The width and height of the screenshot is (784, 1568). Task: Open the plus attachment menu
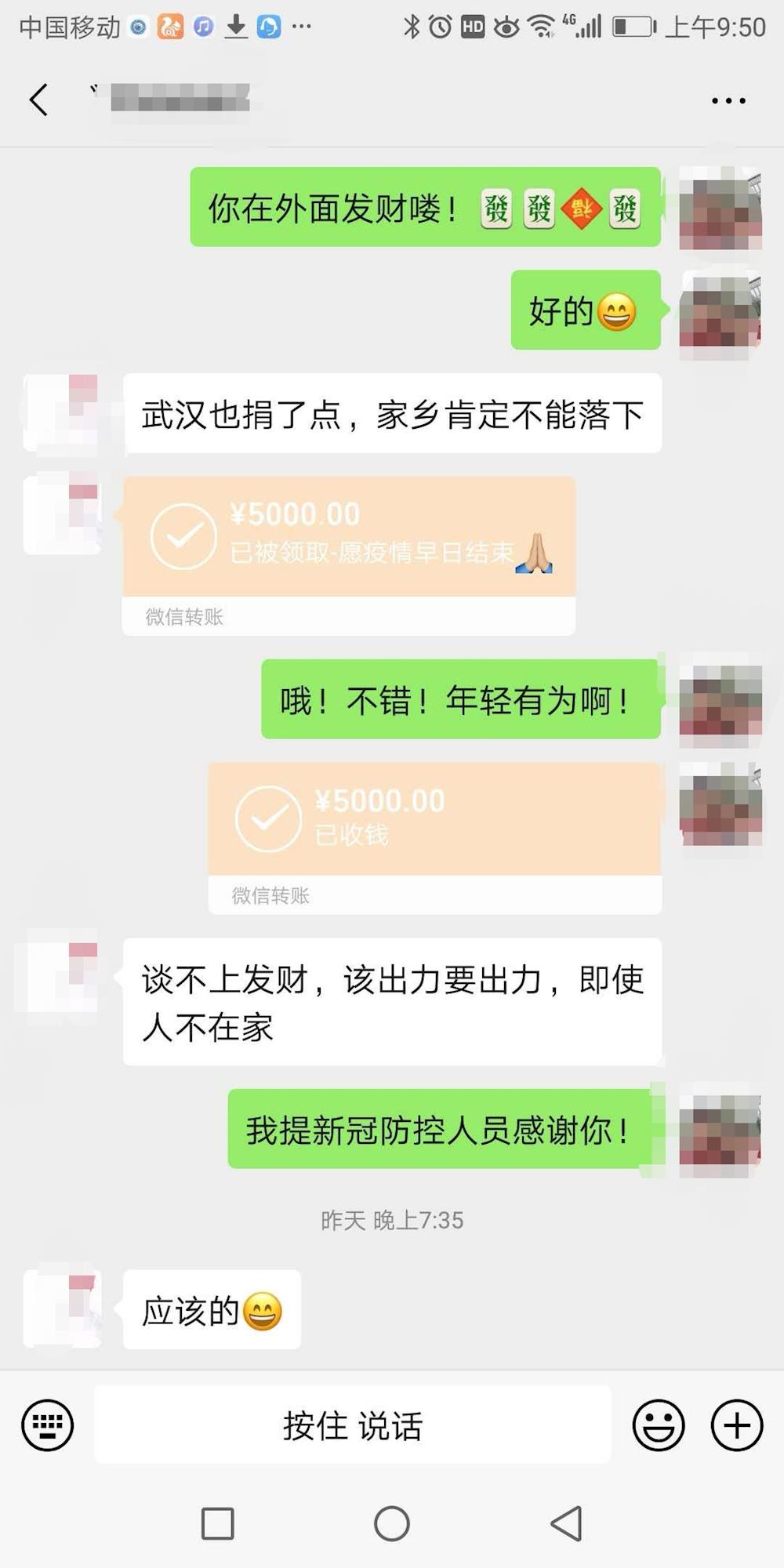pyautogui.click(x=736, y=1425)
